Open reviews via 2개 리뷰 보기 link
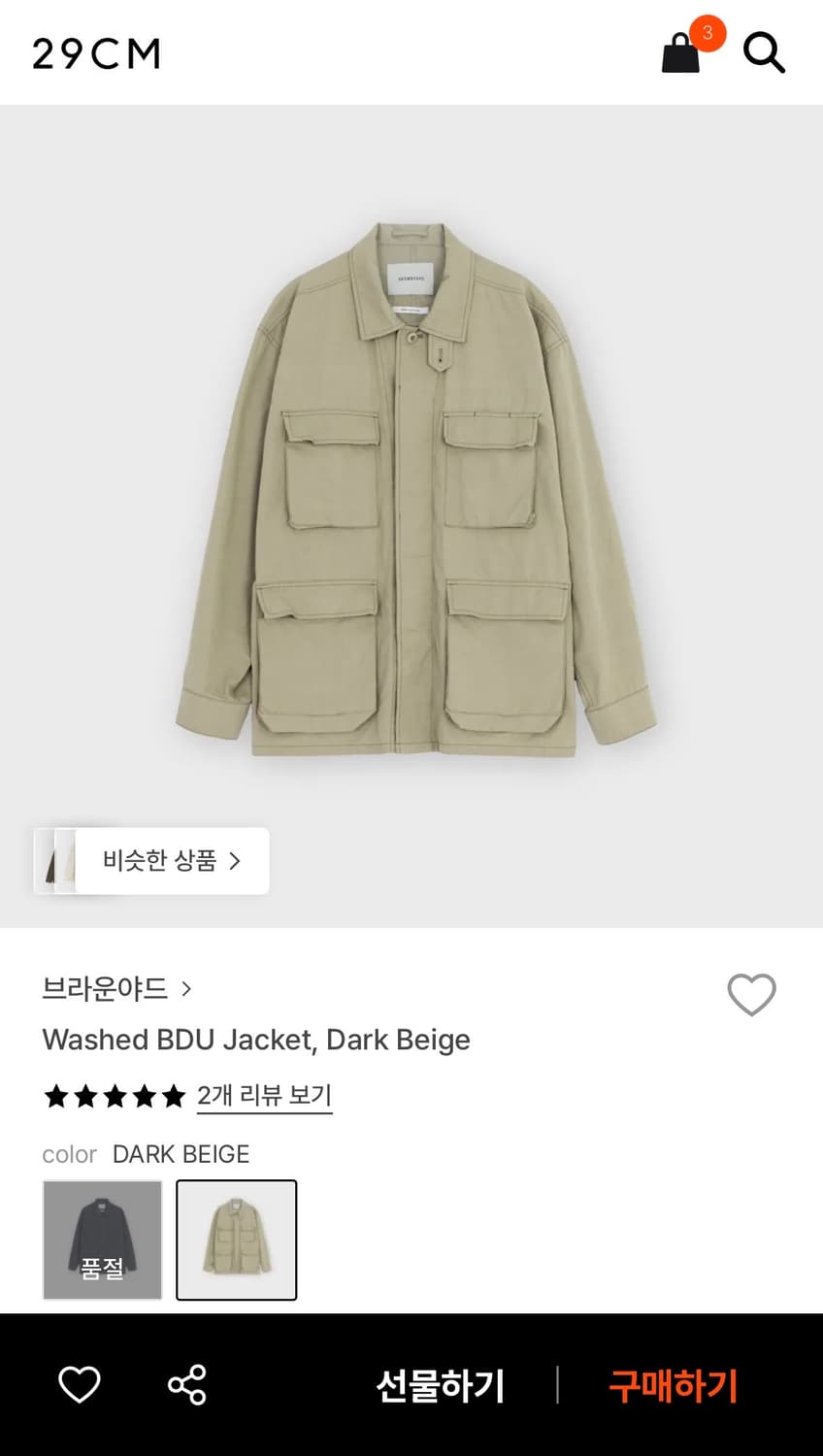The width and height of the screenshot is (823, 1456). [x=264, y=1096]
